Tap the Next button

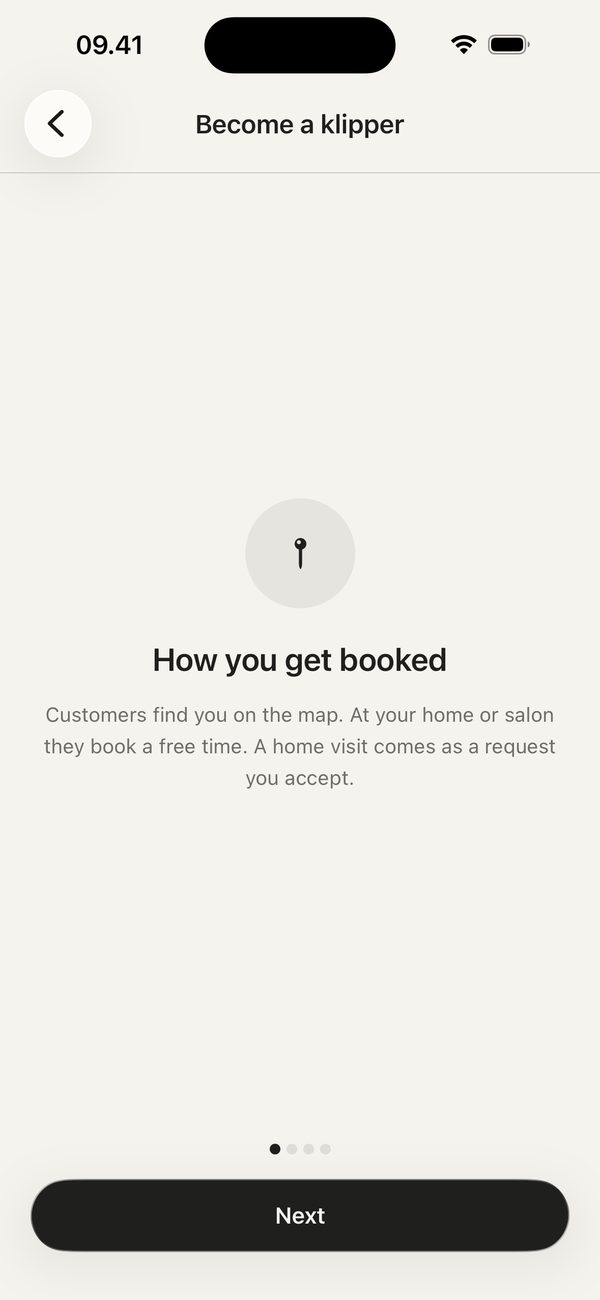pos(300,1215)
